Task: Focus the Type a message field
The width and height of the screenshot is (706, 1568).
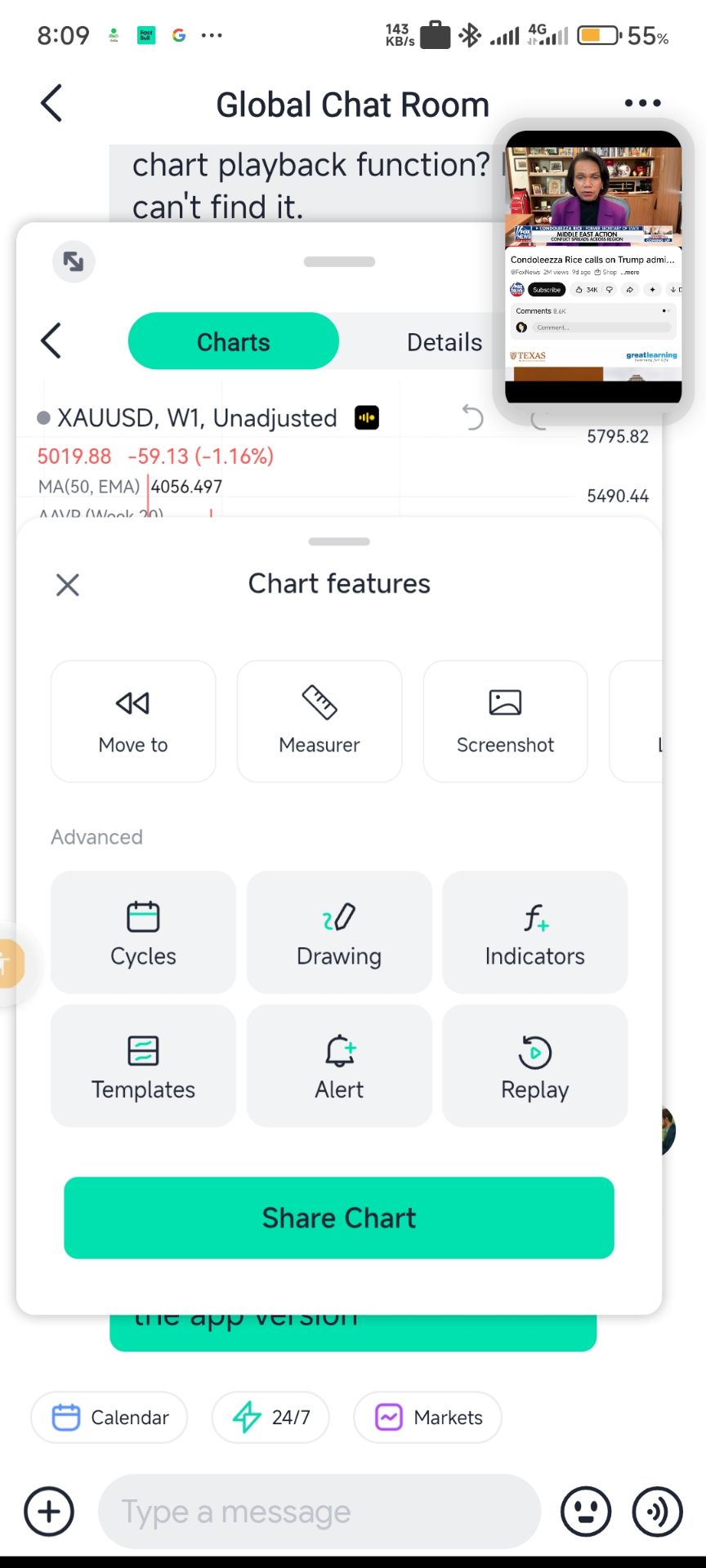Action: click(319, 1512)
